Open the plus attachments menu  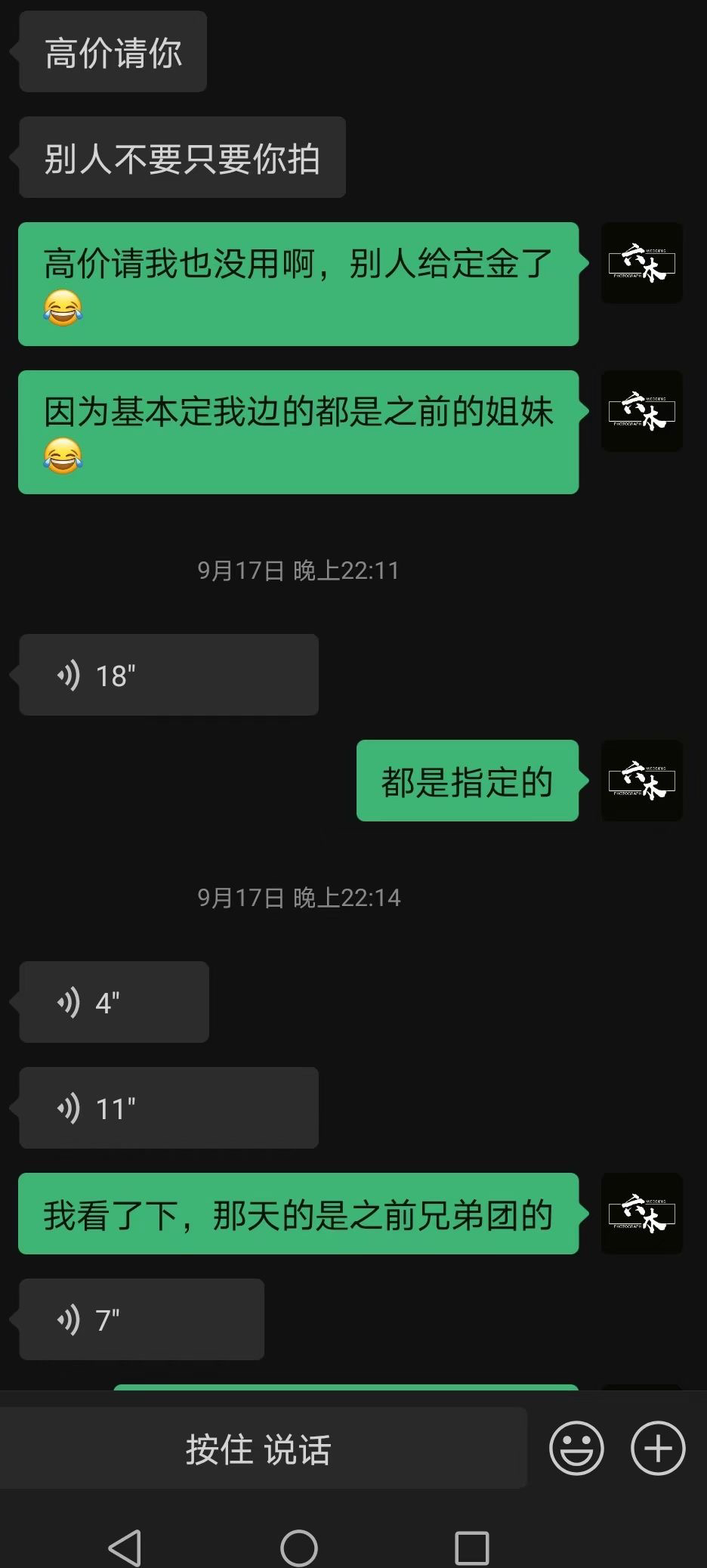point(658,1449)
